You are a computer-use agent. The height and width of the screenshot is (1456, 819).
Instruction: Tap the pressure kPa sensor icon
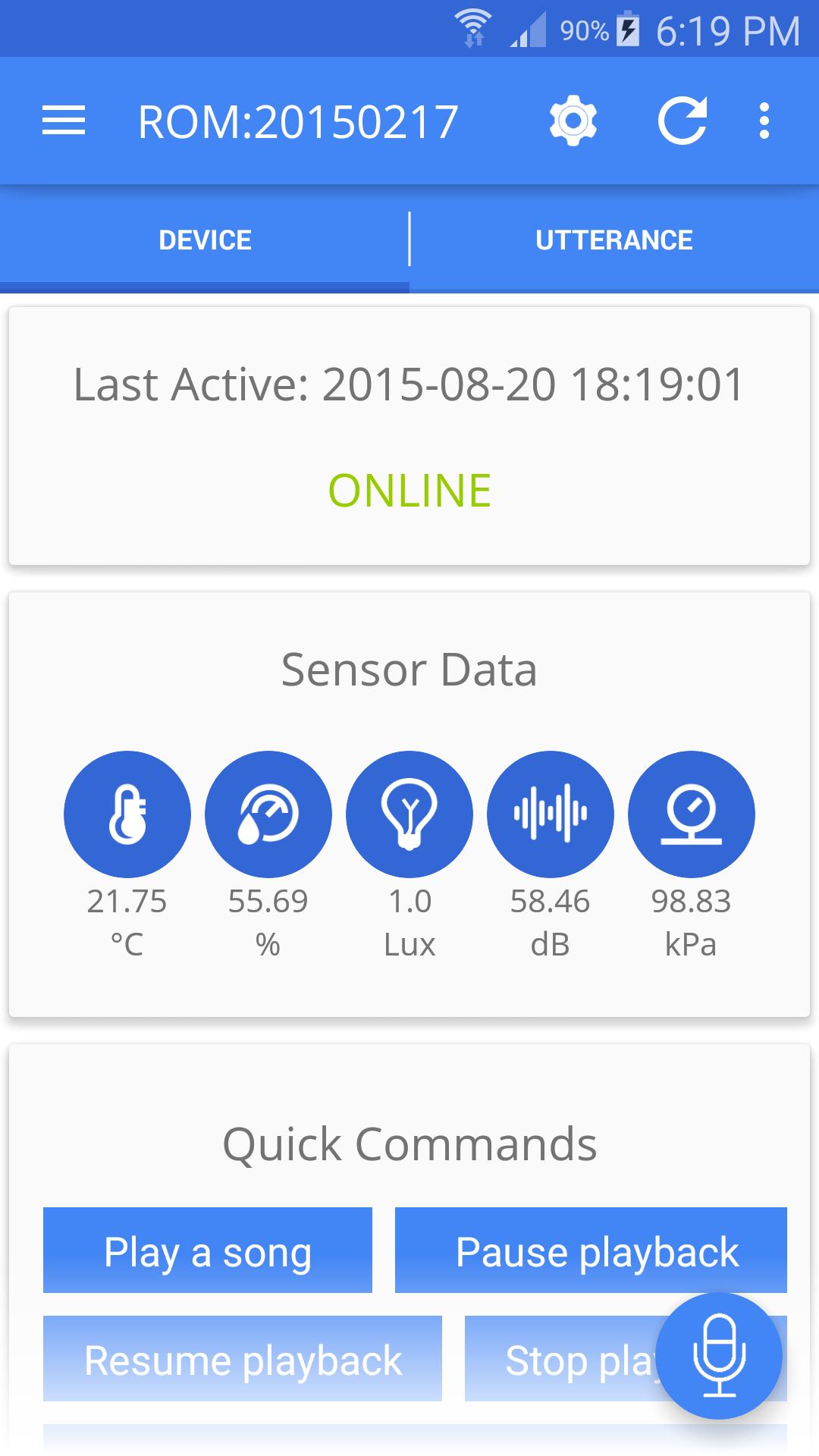[692, 814]
